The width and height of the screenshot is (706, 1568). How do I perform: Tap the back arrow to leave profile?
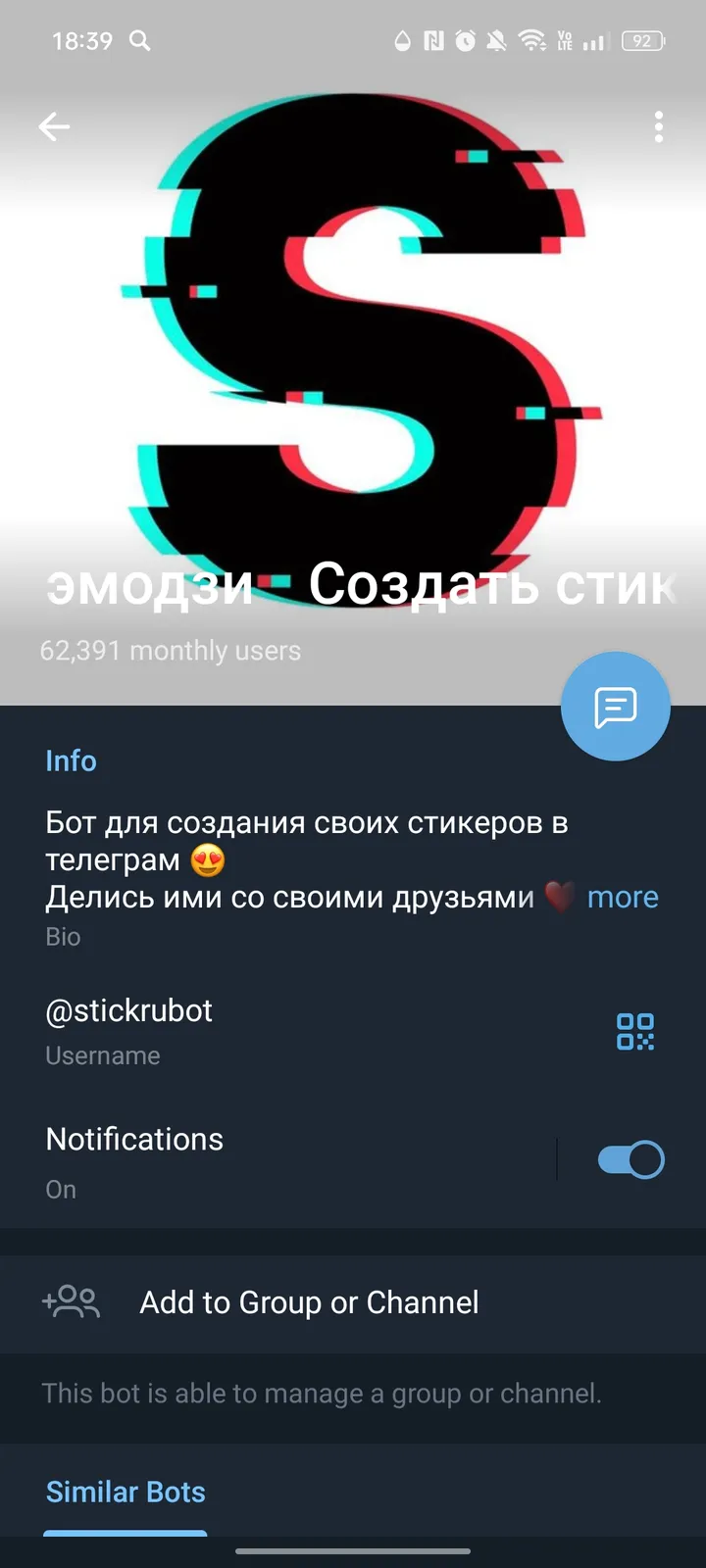tap(54, 126)
